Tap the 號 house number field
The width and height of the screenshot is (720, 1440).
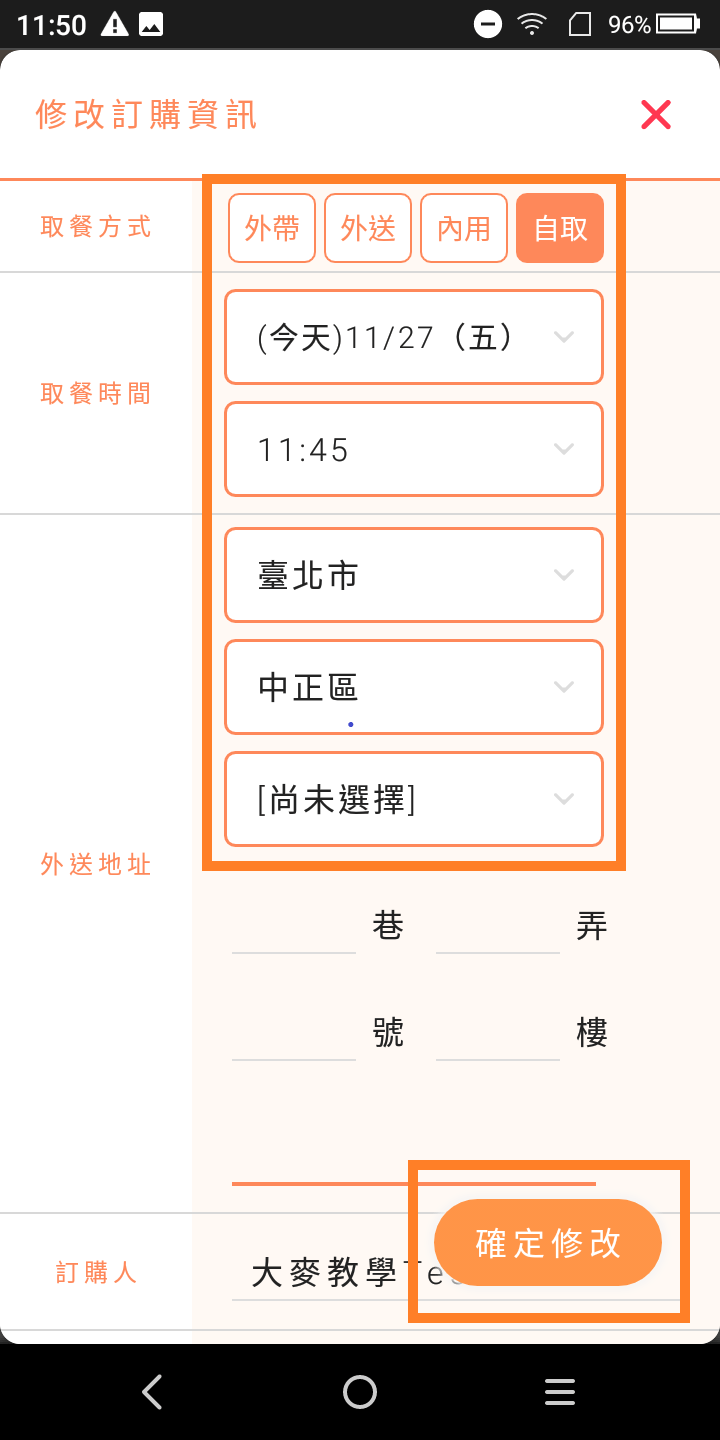pyautogui.click(x=294, y=1036)
